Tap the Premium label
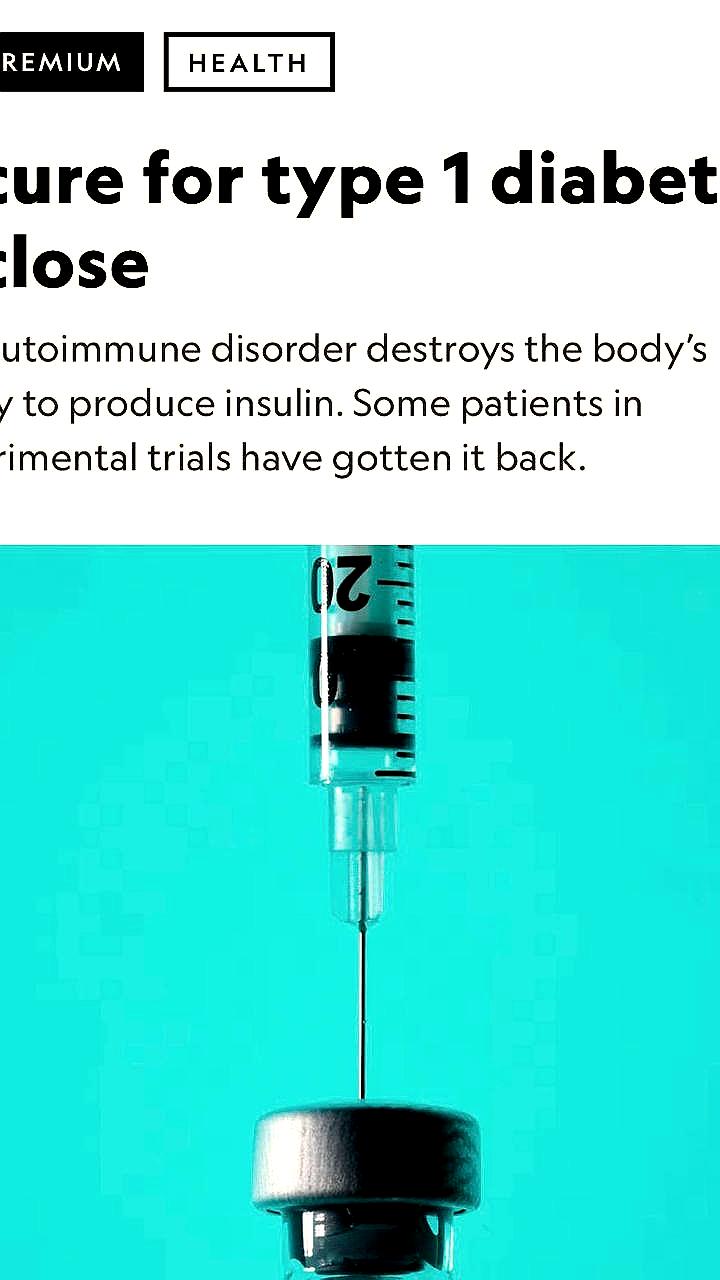 pos(68,62)
